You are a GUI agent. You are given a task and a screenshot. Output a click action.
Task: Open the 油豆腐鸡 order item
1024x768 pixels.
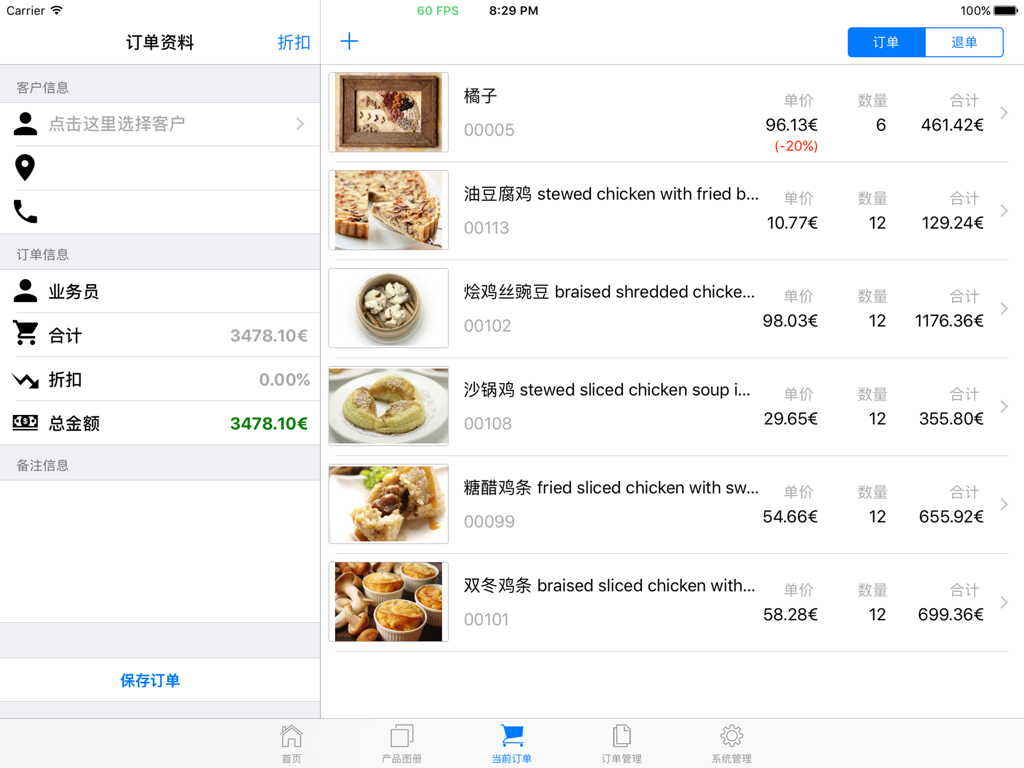tap(670, 211)
